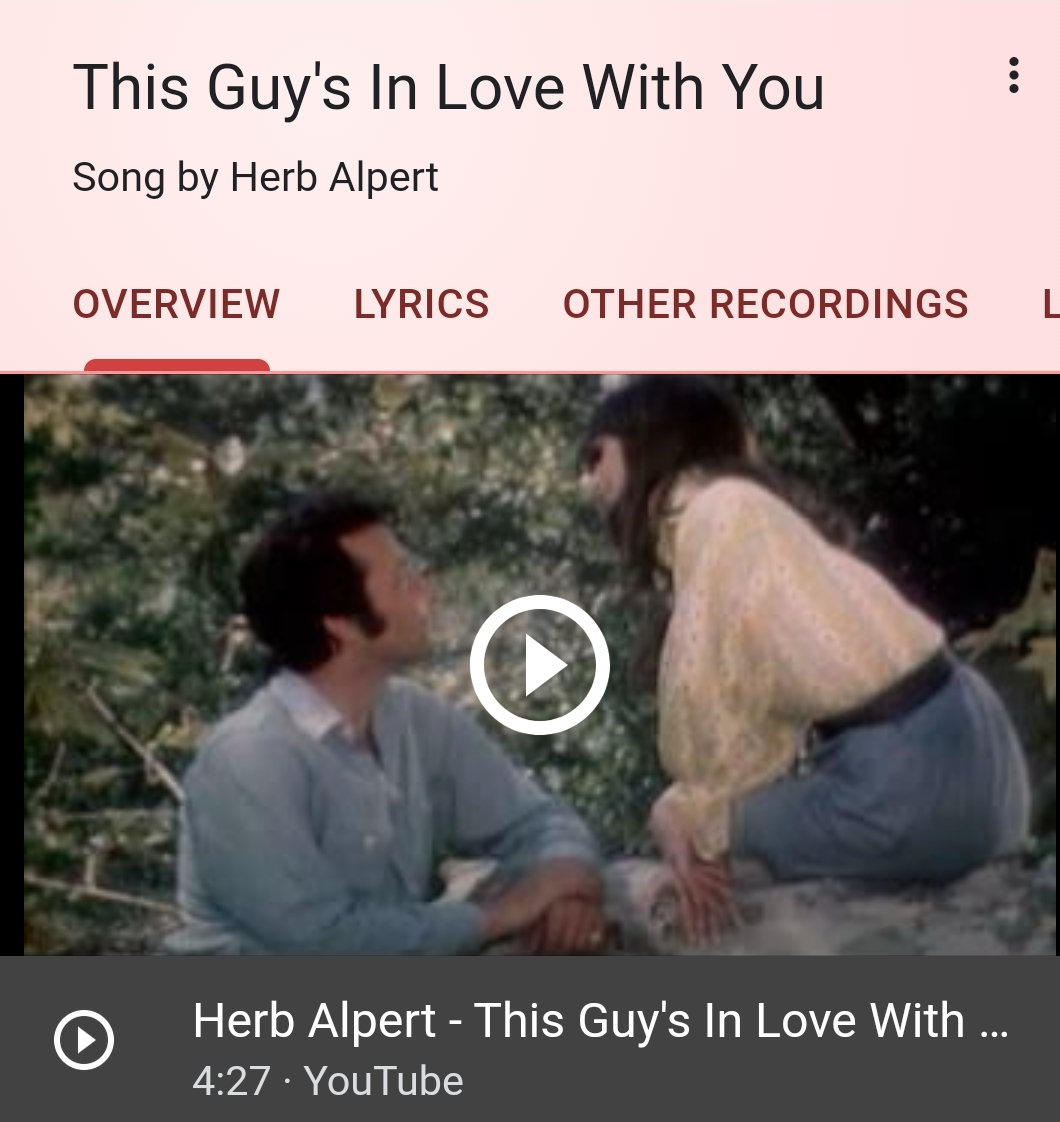Switch to the Lyrics tab

(x=421, y=304)
